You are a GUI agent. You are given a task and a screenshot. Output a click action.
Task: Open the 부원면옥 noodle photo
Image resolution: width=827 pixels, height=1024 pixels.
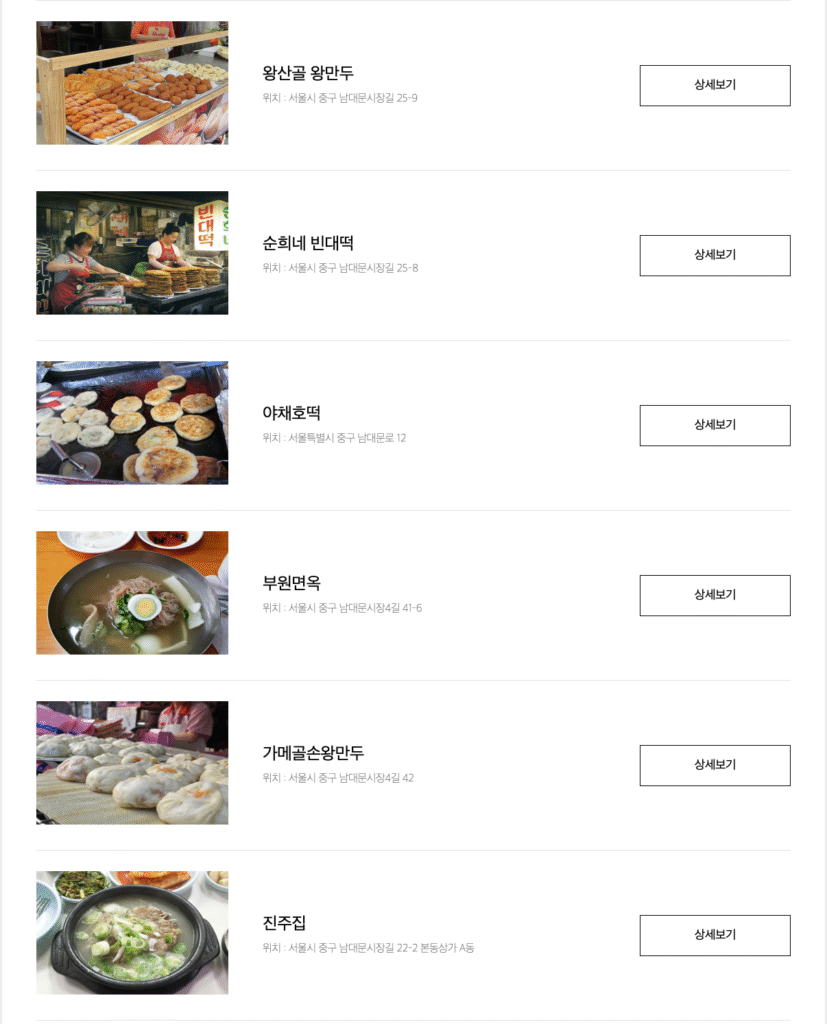pyautogui.click(x=132, y=593)
